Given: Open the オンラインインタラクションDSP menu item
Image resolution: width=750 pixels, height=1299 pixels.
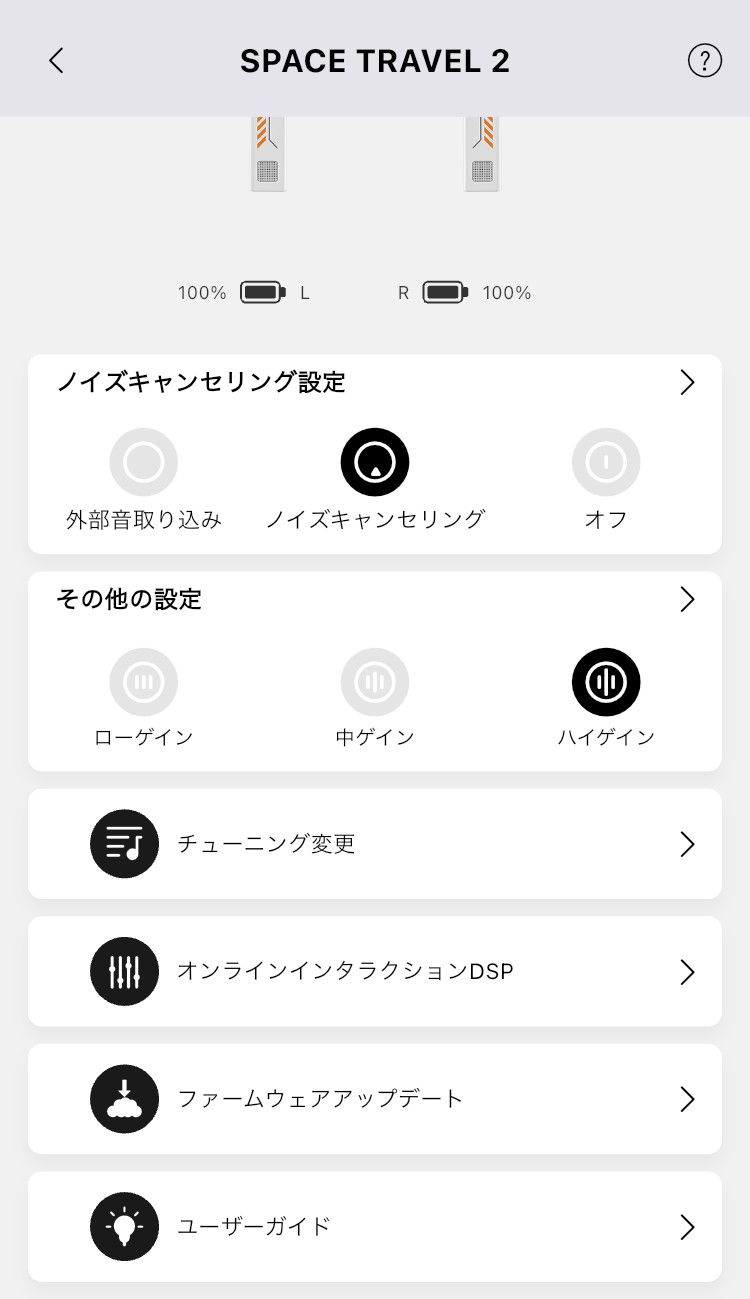Looking at the screenshot, I should [375, 971].
